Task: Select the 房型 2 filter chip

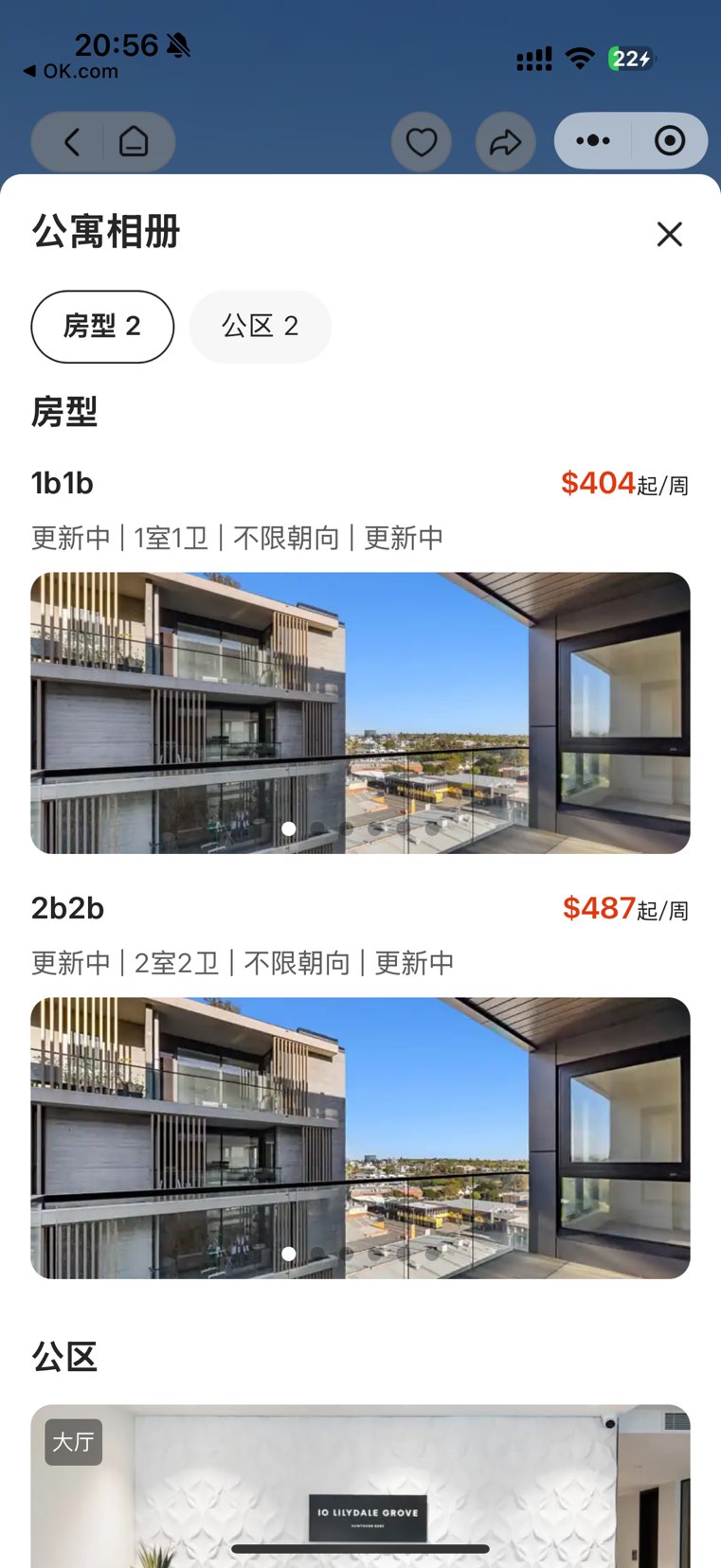Action: tap(102, 327)
